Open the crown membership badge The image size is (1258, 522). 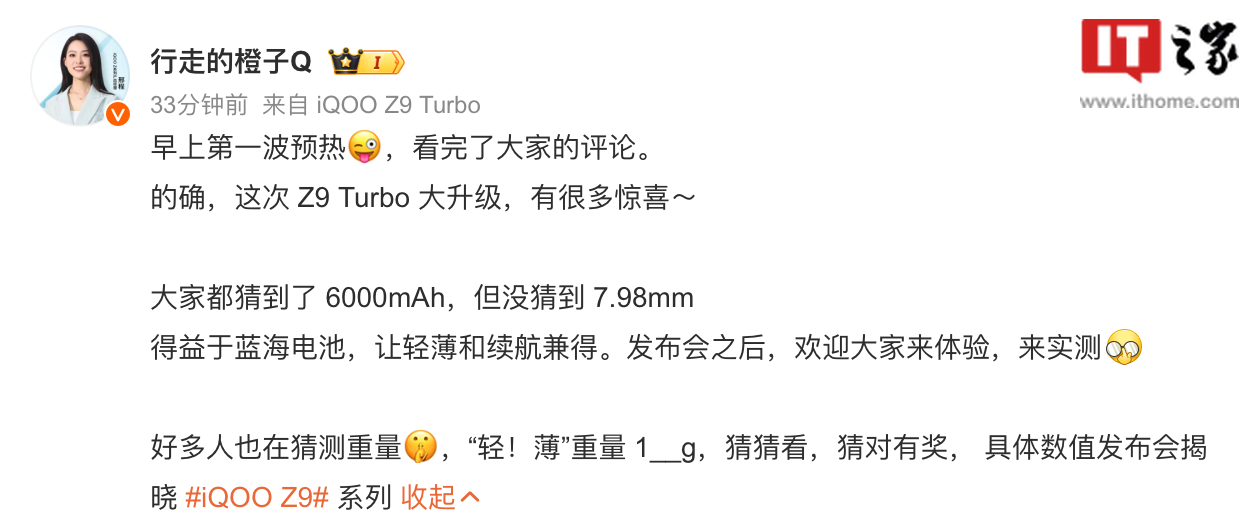tap(366, 62)
